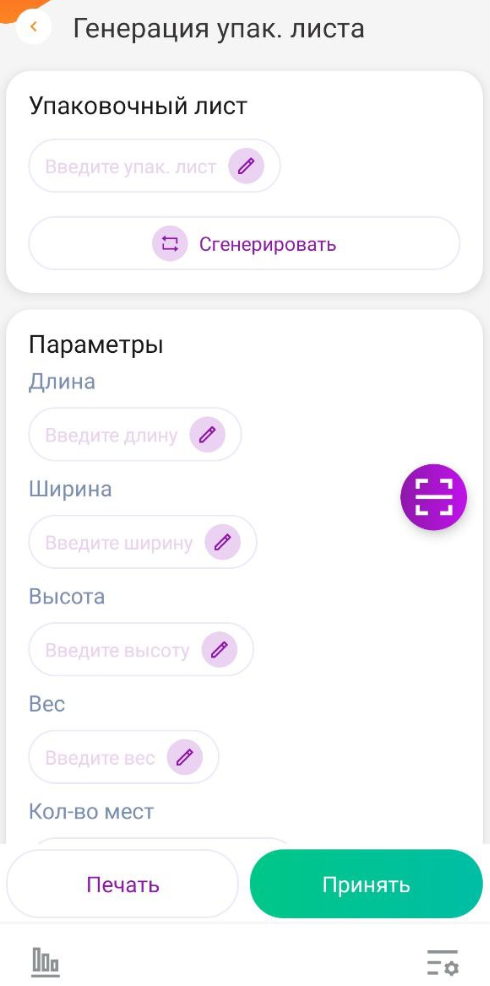This screenshot has width=490, height=986.
Task: Tap the Ширина input field
Action: pyautogui.click(x=143, y=542)
